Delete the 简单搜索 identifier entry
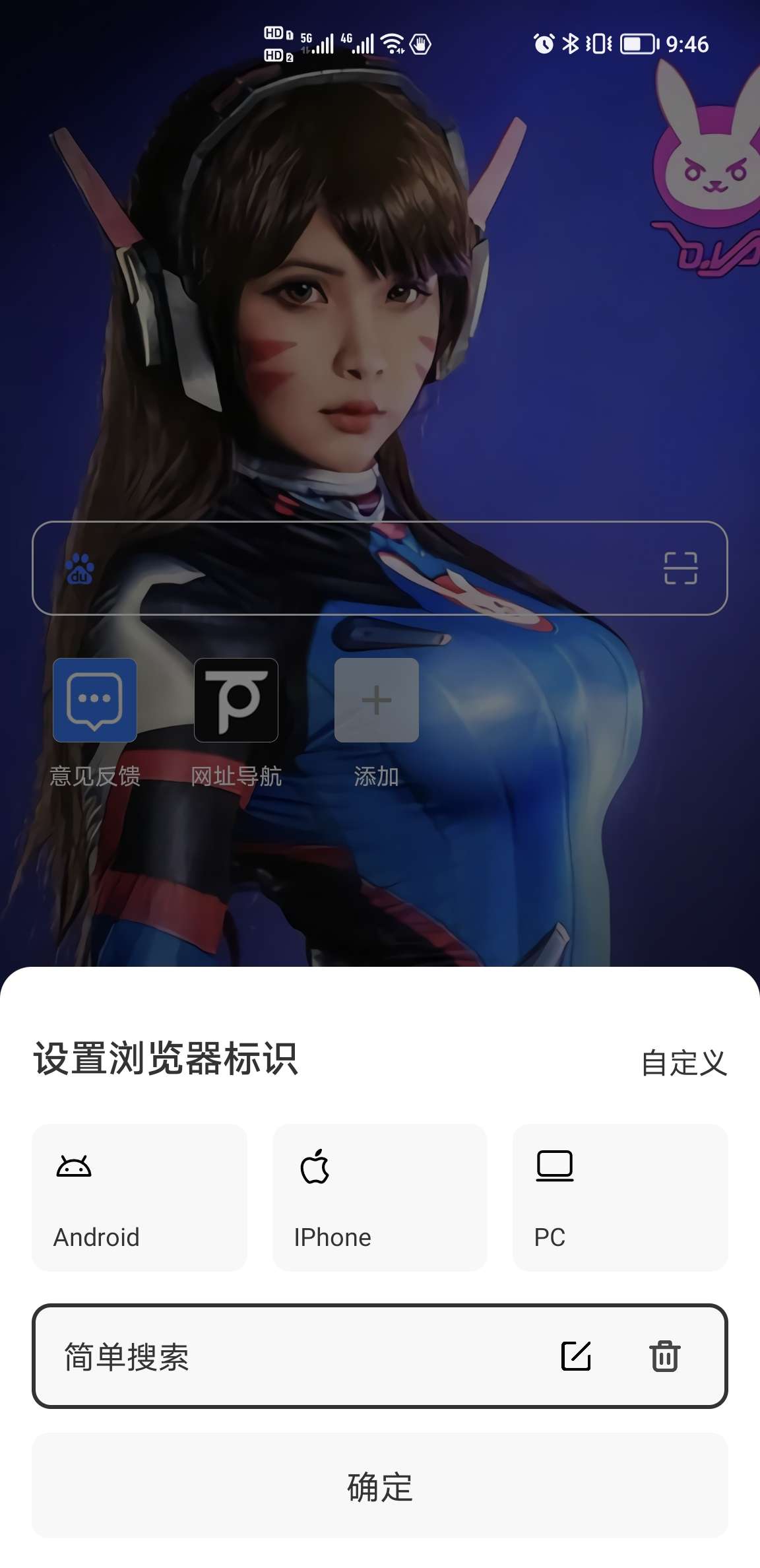The image size is (760, 1568). click(664, 1356)
